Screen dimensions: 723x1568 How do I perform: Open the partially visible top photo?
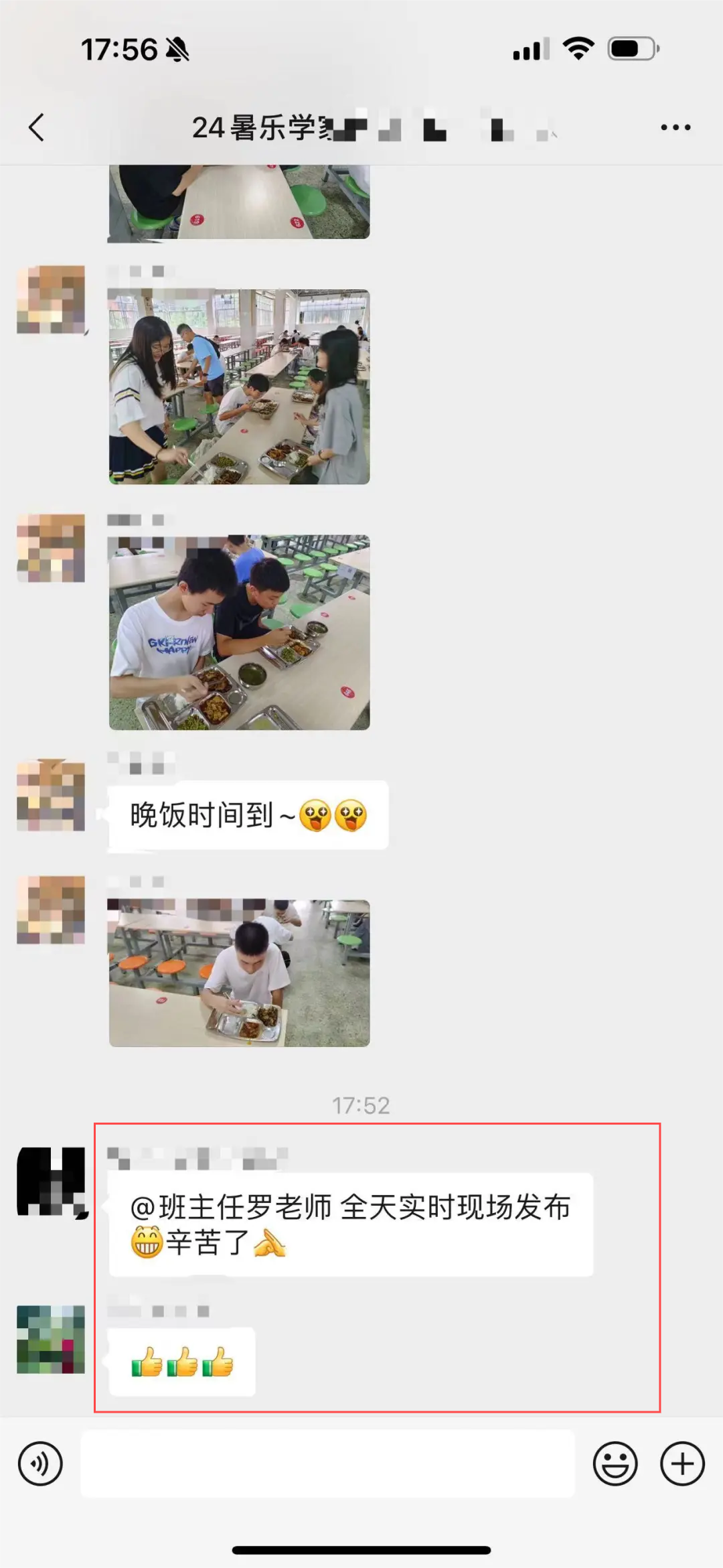[x=239, y=202]
